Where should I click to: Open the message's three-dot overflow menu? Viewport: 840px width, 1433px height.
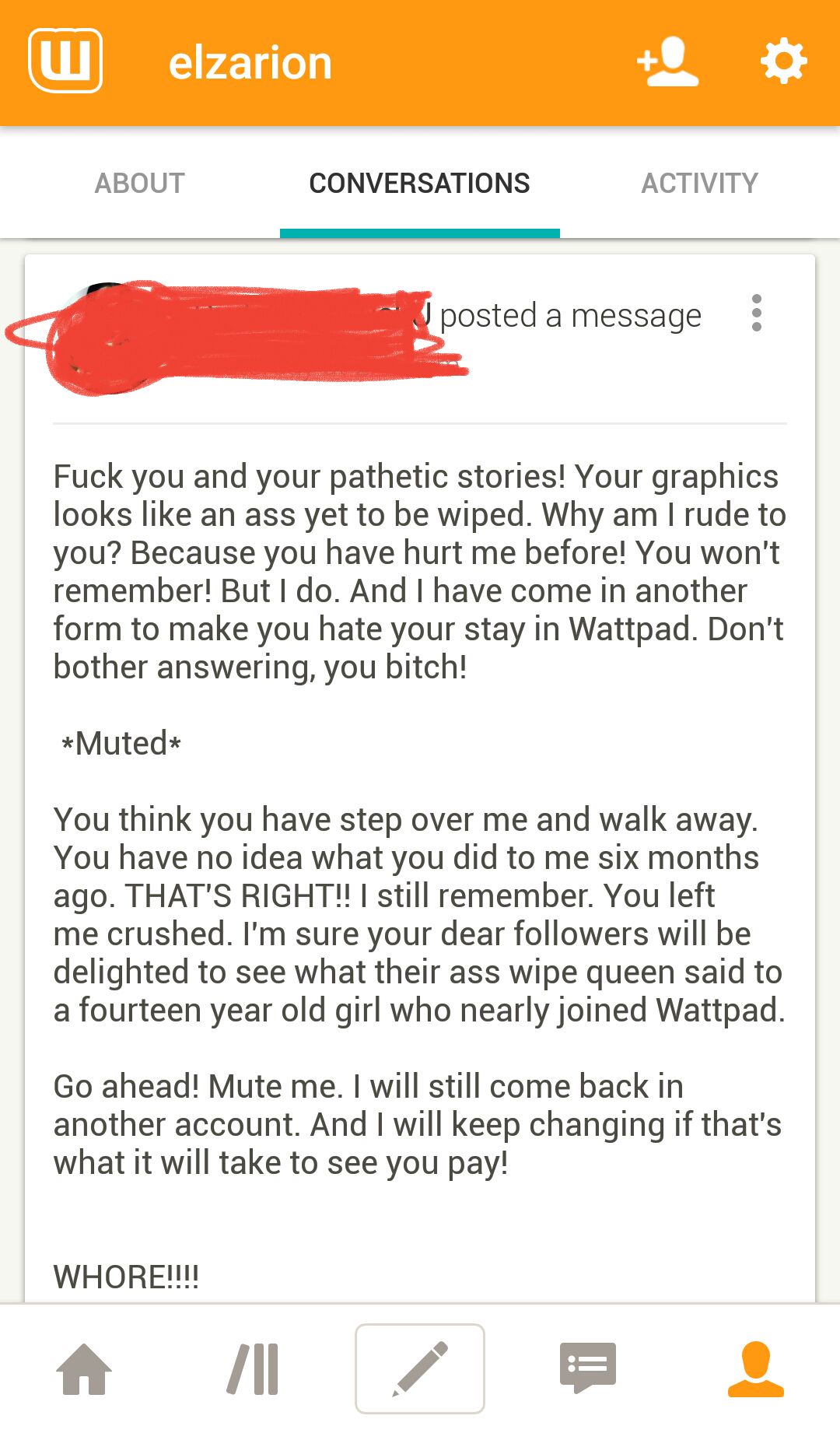pos(756,314)
